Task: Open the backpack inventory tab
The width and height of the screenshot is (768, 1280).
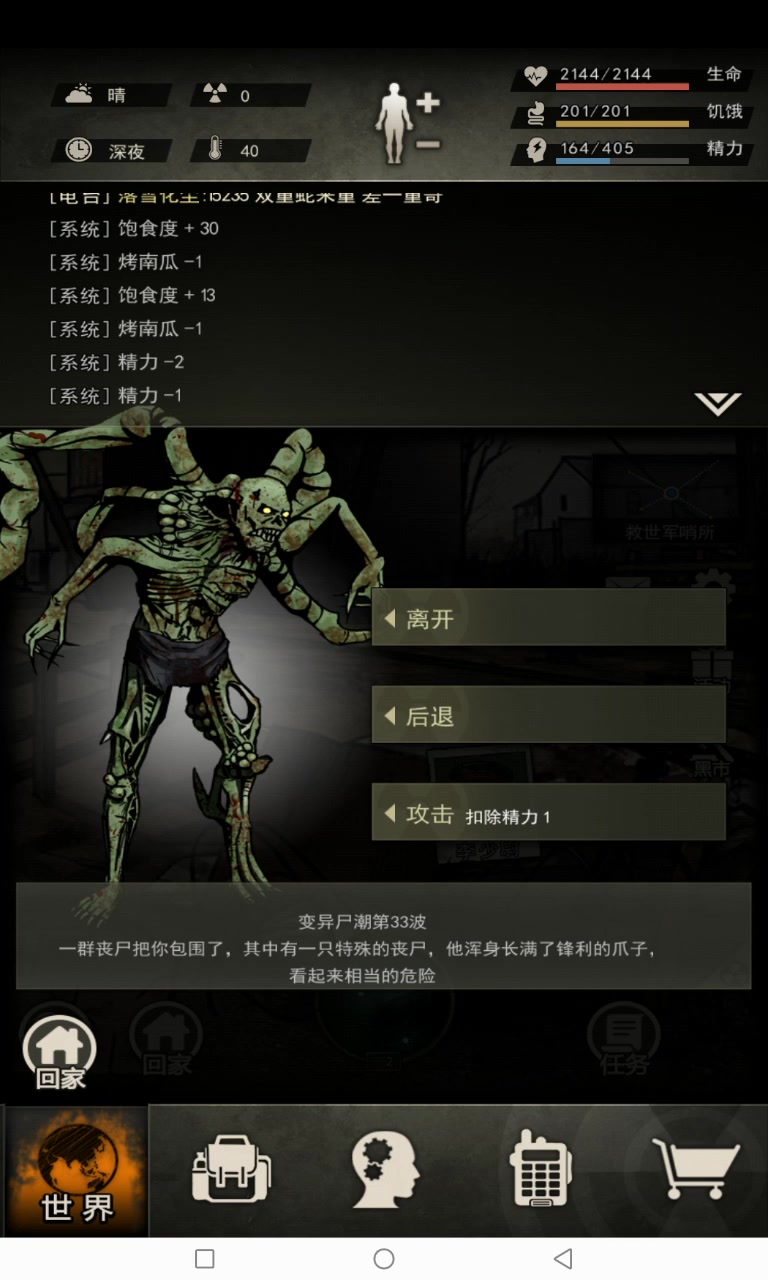Action: coord(231,1169)
